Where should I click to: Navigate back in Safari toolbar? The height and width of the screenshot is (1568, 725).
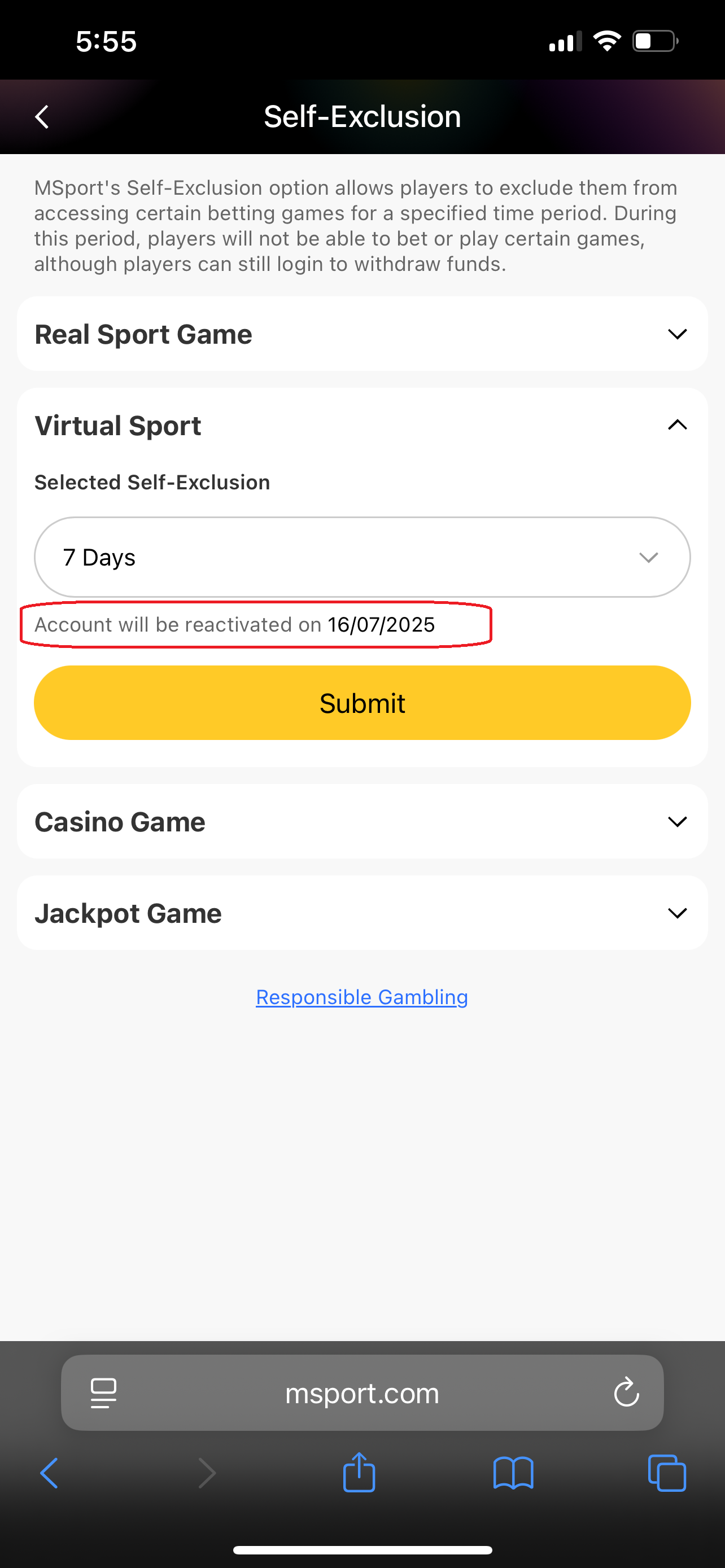pos(49,1473)
